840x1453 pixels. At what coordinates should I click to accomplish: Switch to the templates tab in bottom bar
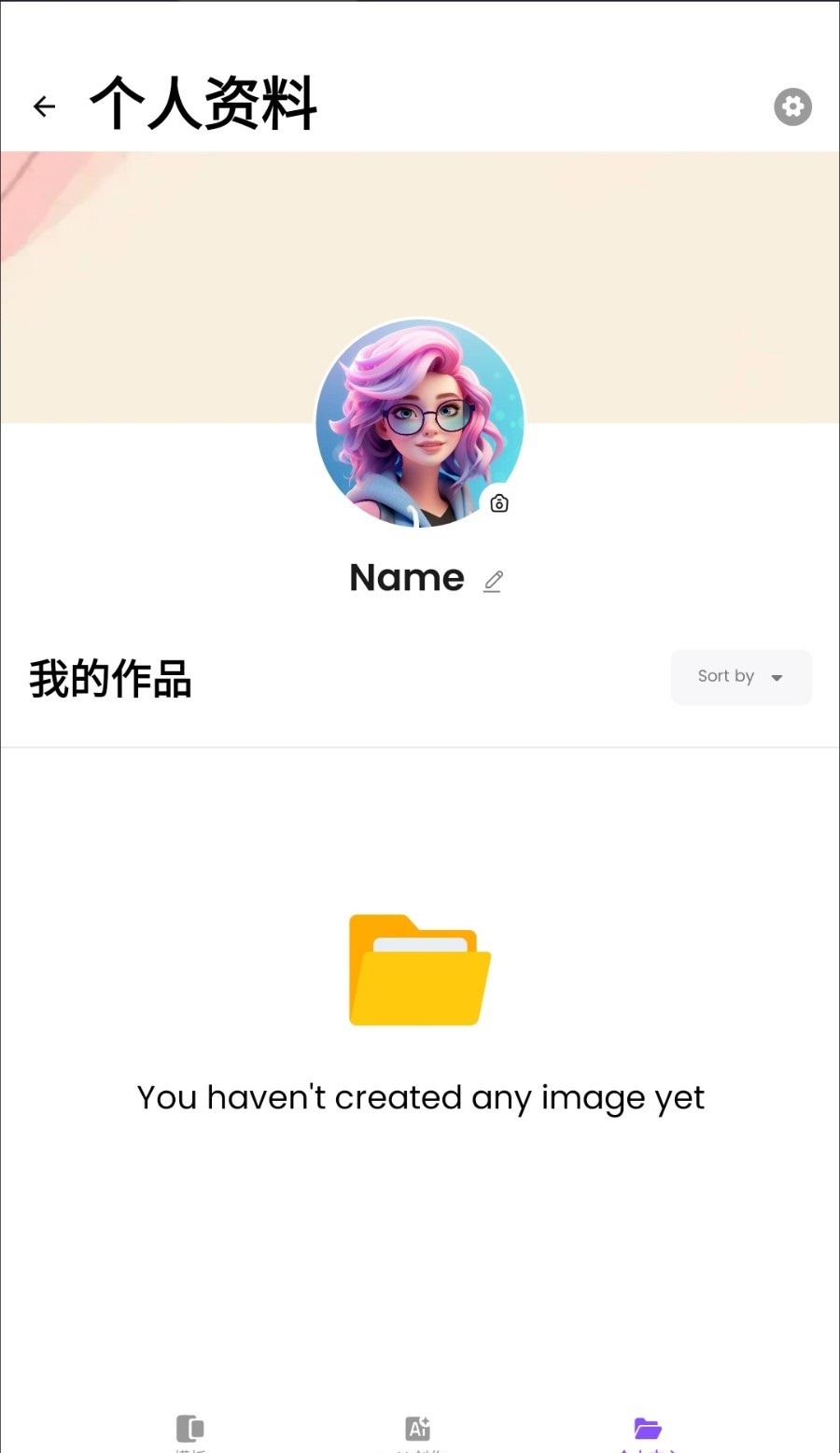(190, 1430)
